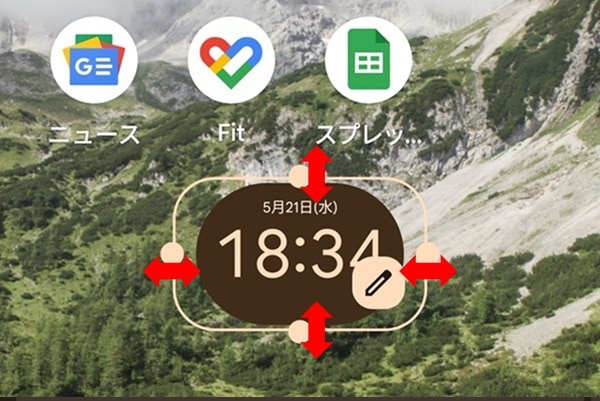Tap the pencil edit button on clock widget

tap(377, 285)
